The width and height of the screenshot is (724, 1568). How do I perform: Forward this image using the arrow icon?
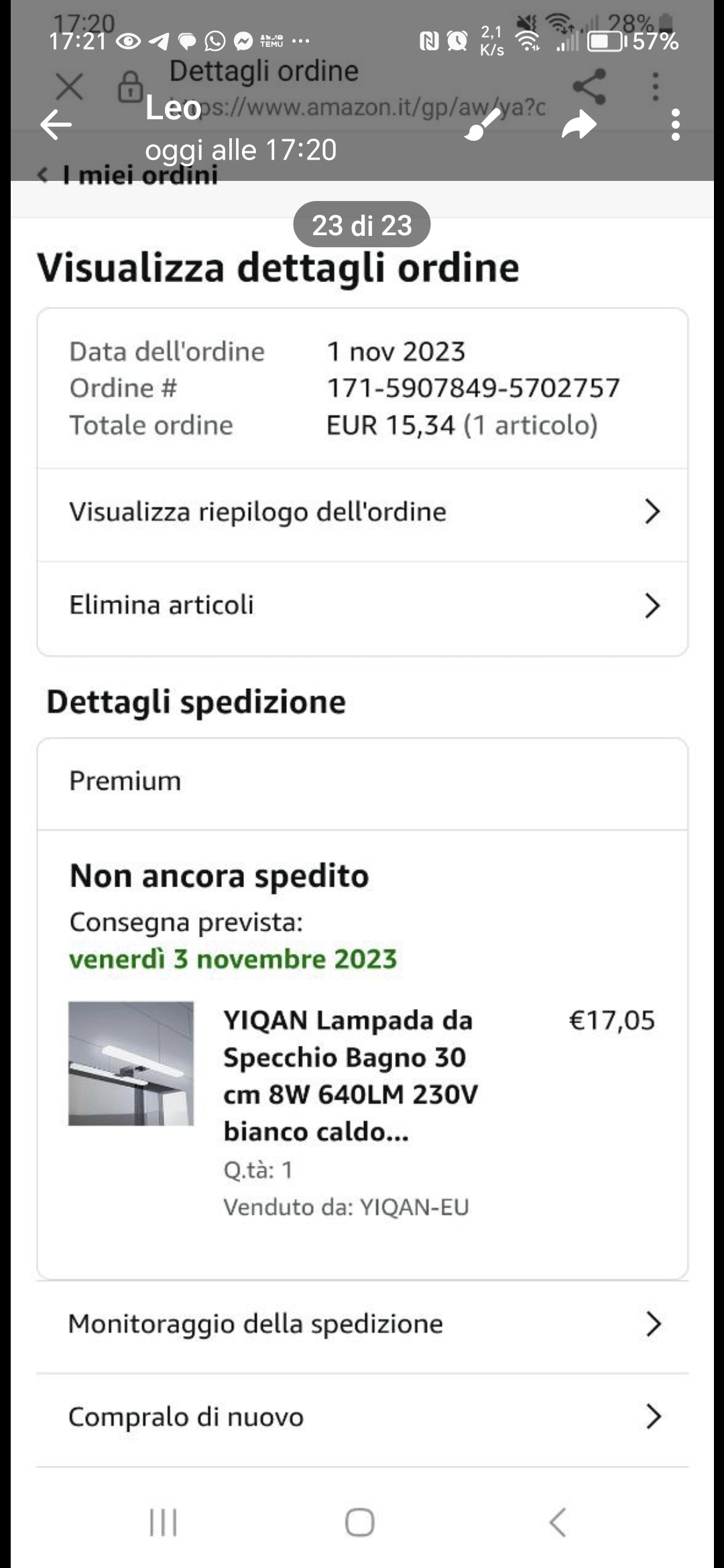[579, 125]
